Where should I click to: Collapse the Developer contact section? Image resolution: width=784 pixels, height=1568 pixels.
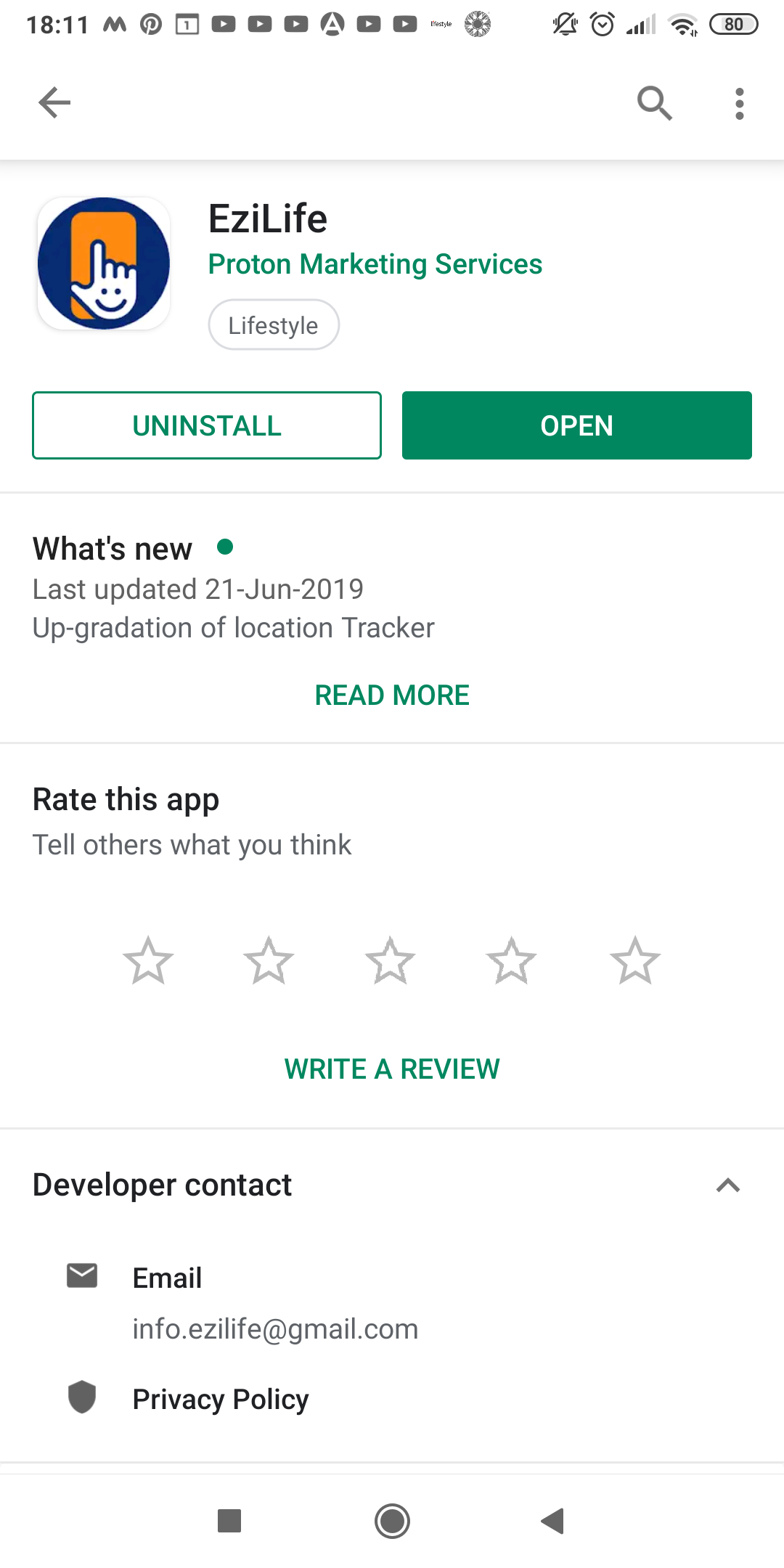tap(728, 1185)
